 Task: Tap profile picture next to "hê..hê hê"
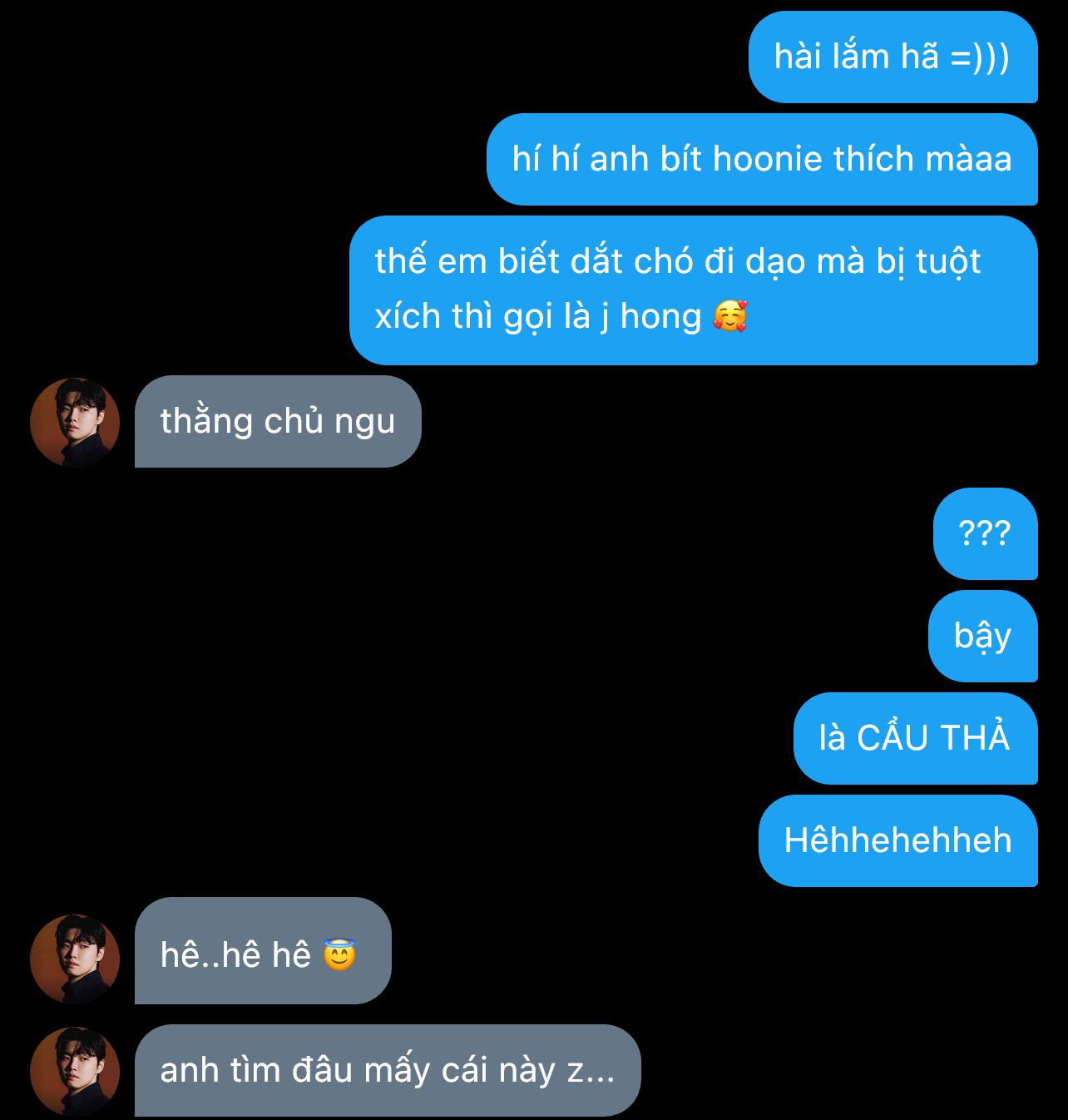75,959
